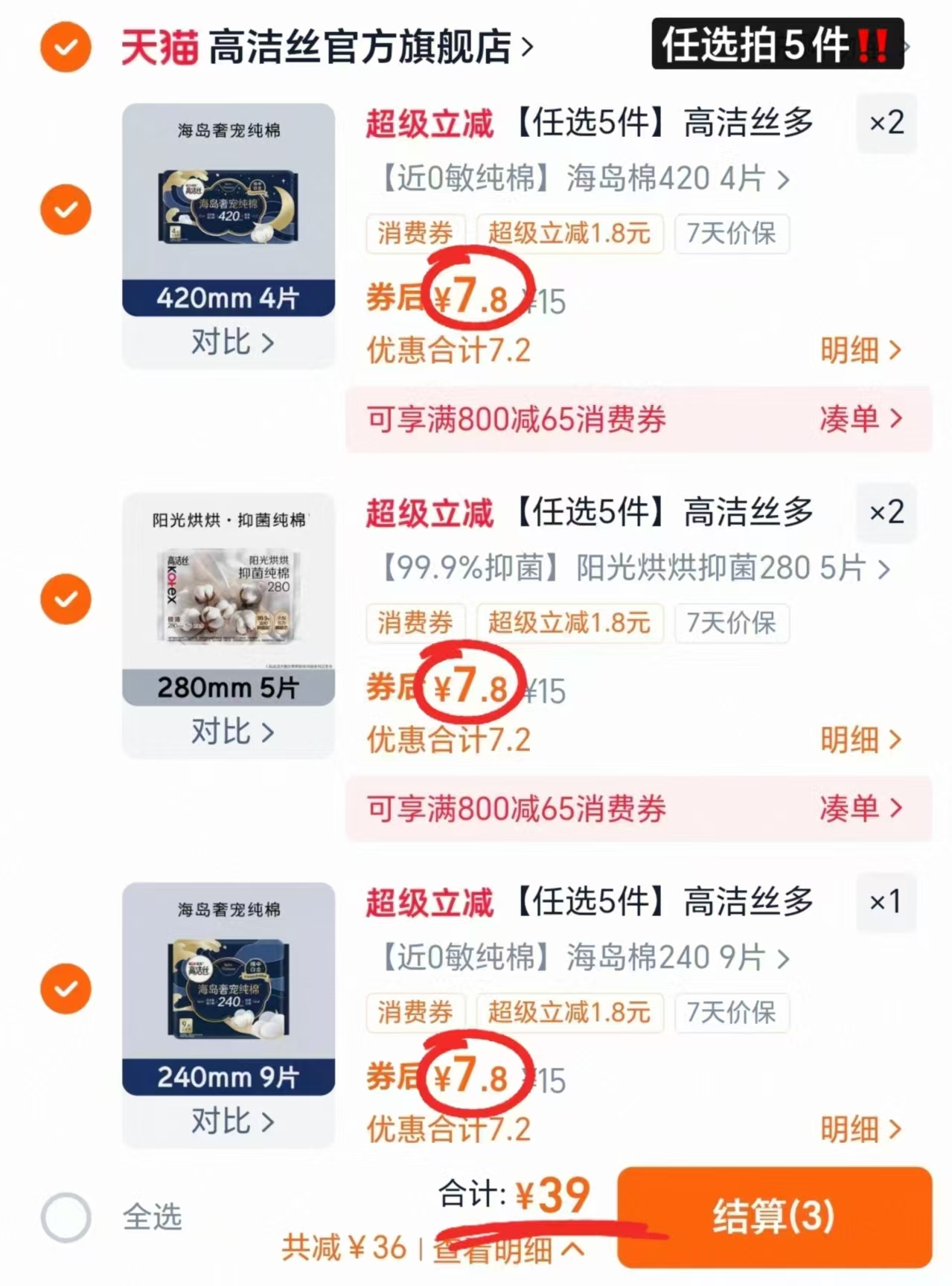The image size is (952, 1286).
Task: Tap 对比 compare under the 420mm item
Action: click(x=229, y=342)
